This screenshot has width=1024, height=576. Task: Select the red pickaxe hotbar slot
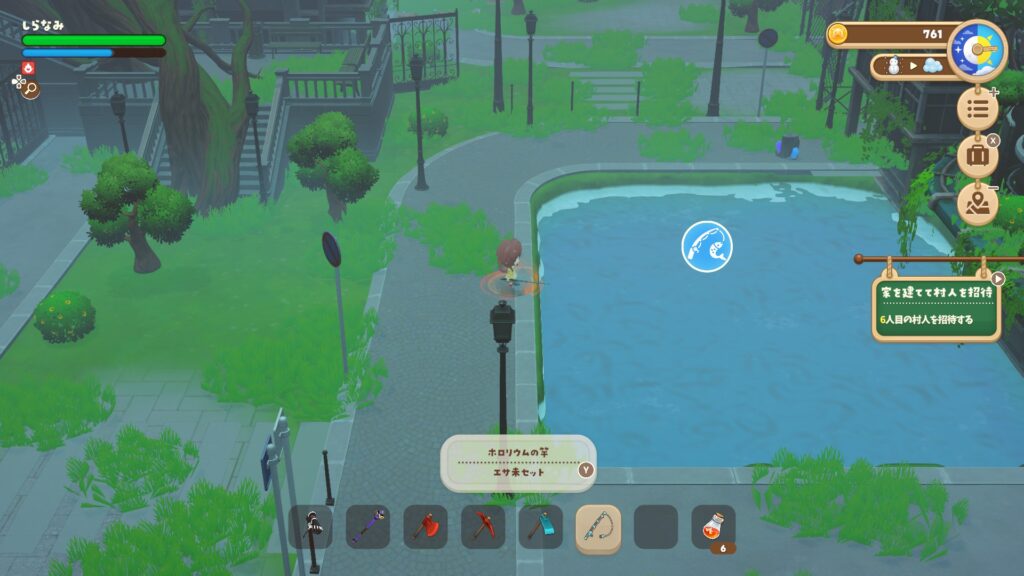coord(483,526)
